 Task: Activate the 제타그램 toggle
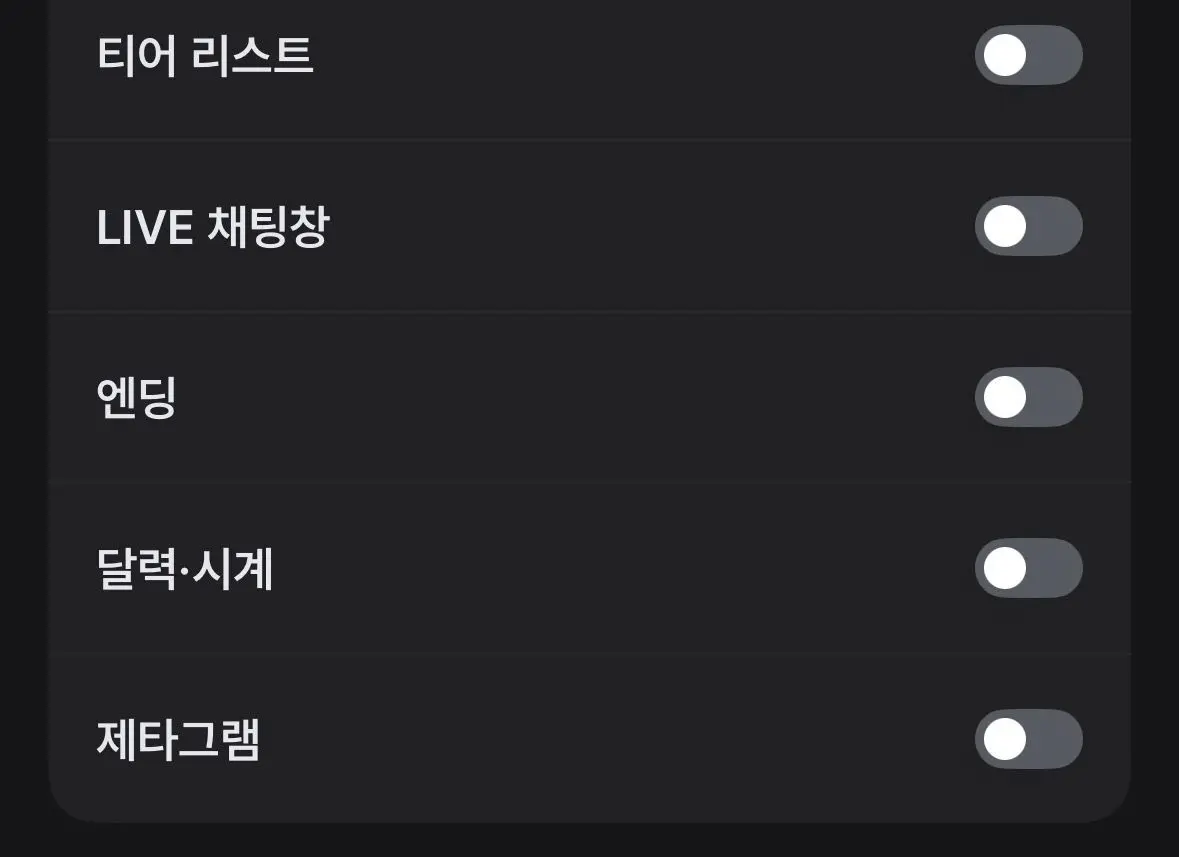[1029, 739]
